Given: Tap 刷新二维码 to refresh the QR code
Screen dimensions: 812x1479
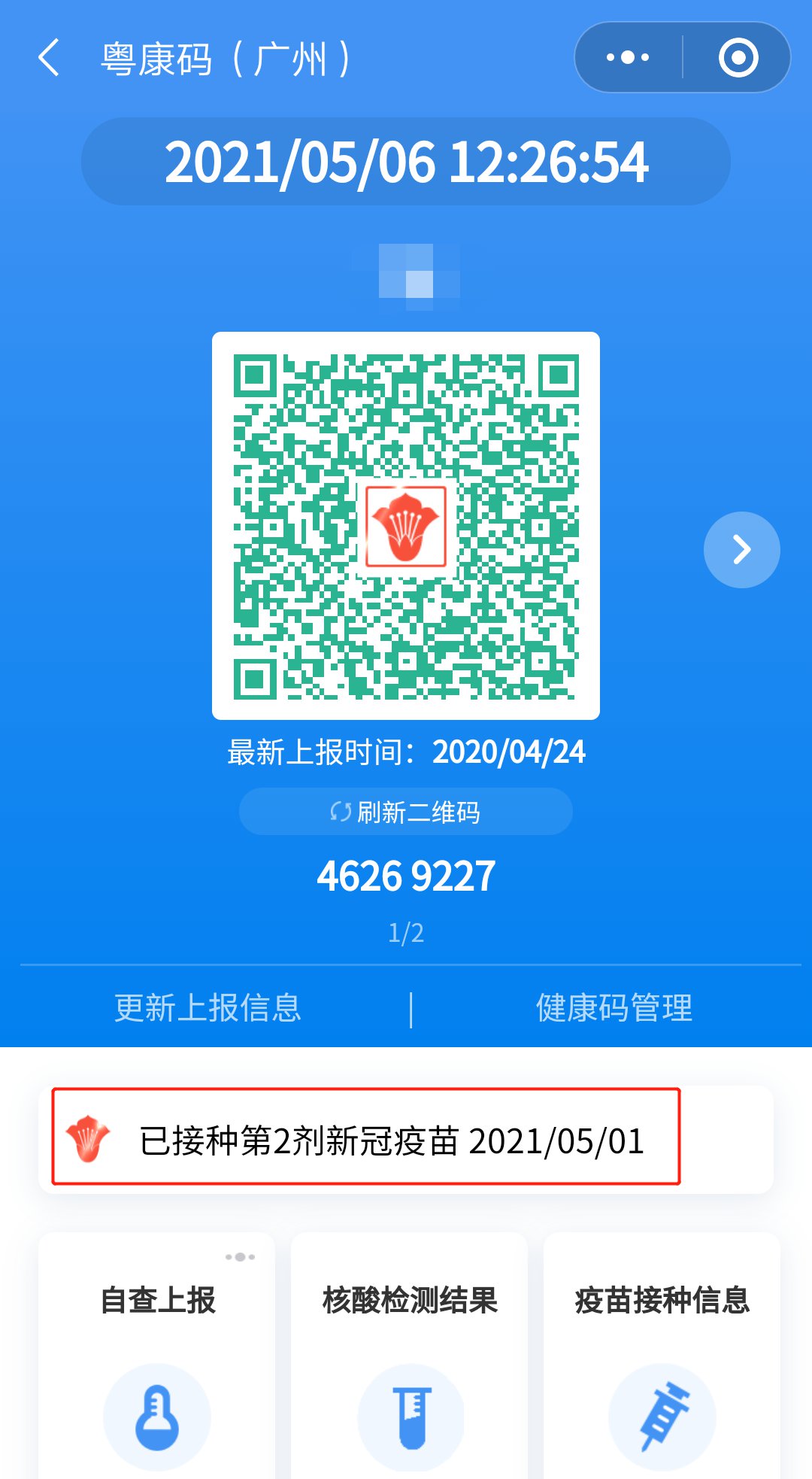Looking at the screenshot, I should (406, 812).
